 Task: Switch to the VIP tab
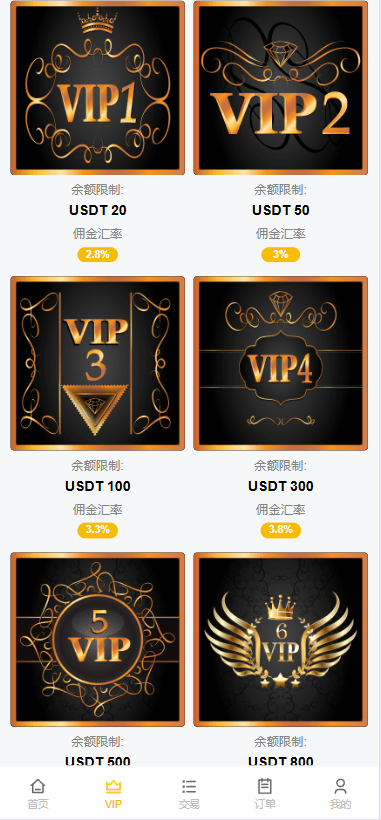113,793
